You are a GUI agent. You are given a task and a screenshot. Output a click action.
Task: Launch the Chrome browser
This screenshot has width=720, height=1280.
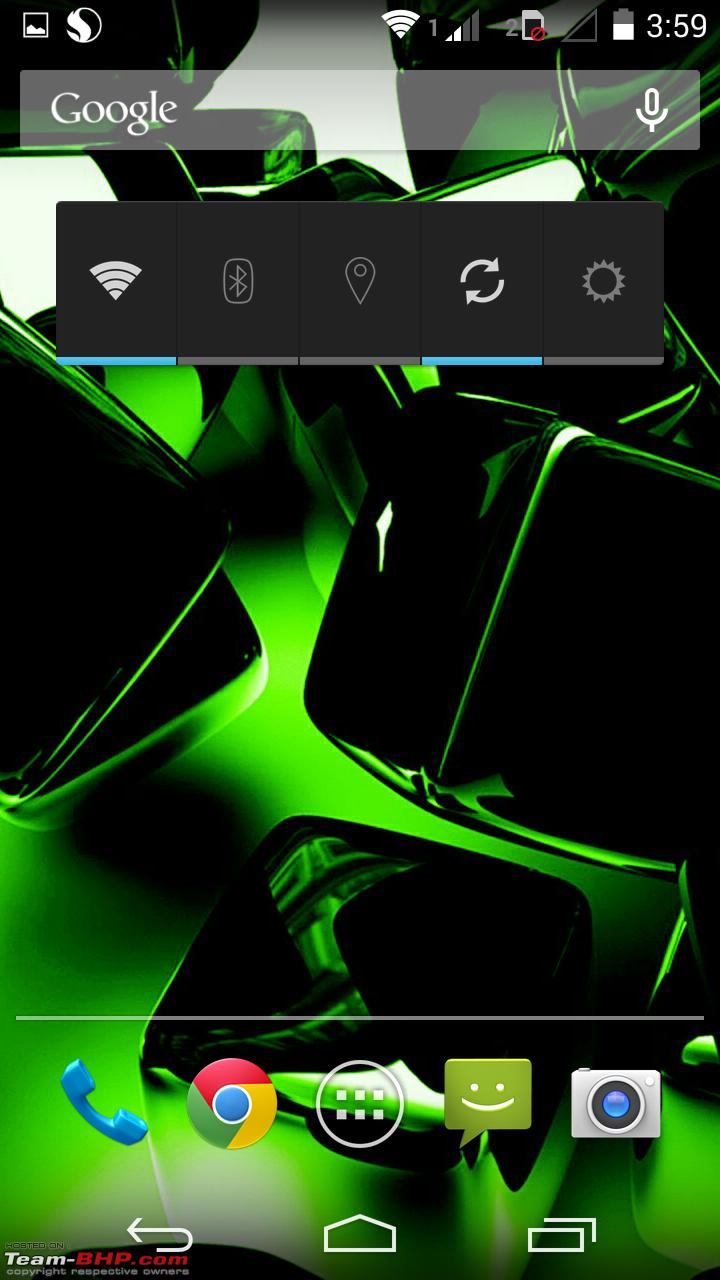232,1103
